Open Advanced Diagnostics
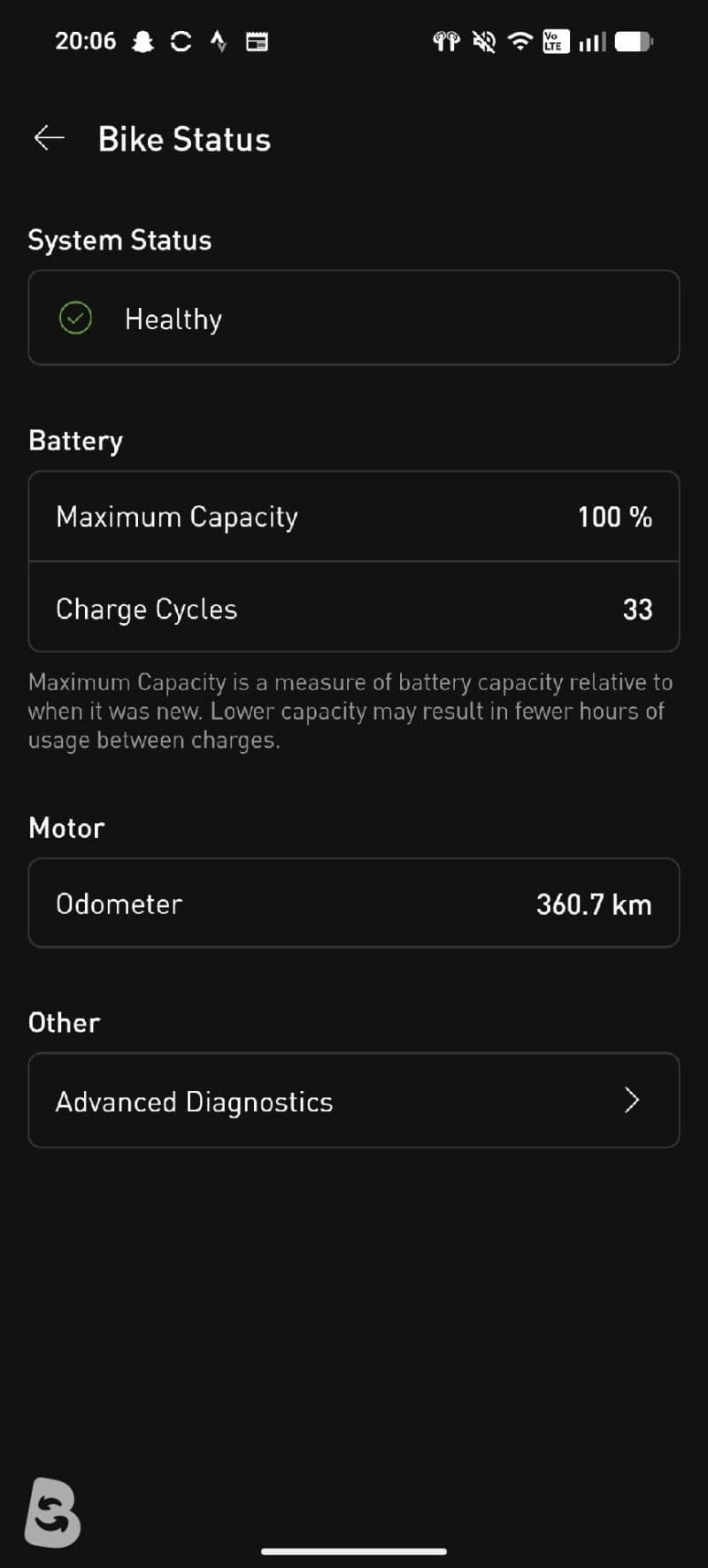Screen dimensions: 708x1568 354,1100
